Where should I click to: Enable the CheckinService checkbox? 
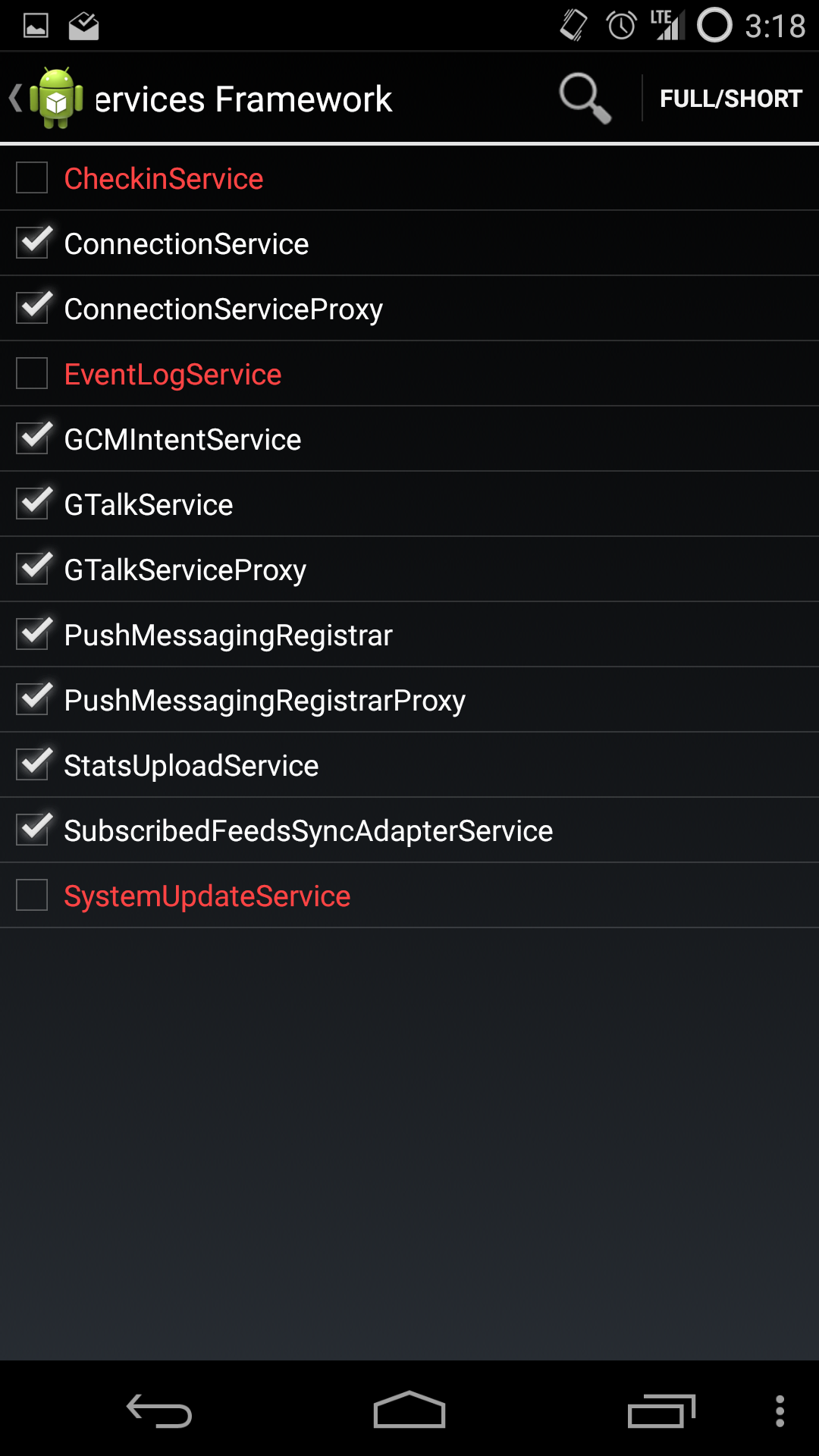[32, 178]
